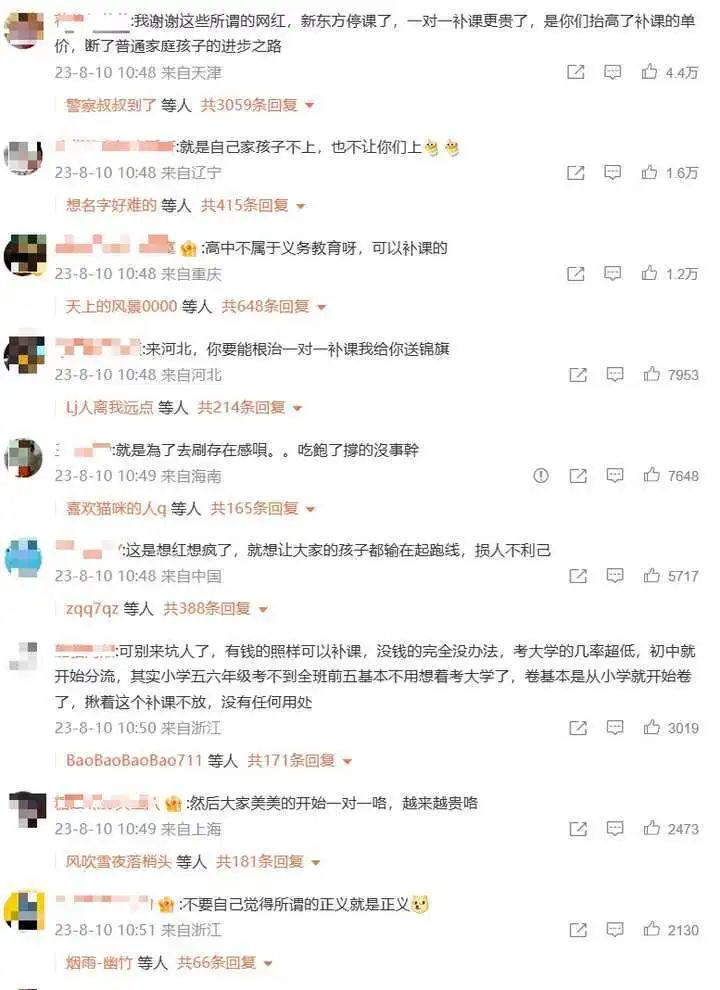720x990 pixels.
Task: Expand the 共214条回复 replies
Action: click(x=249, y=407)
